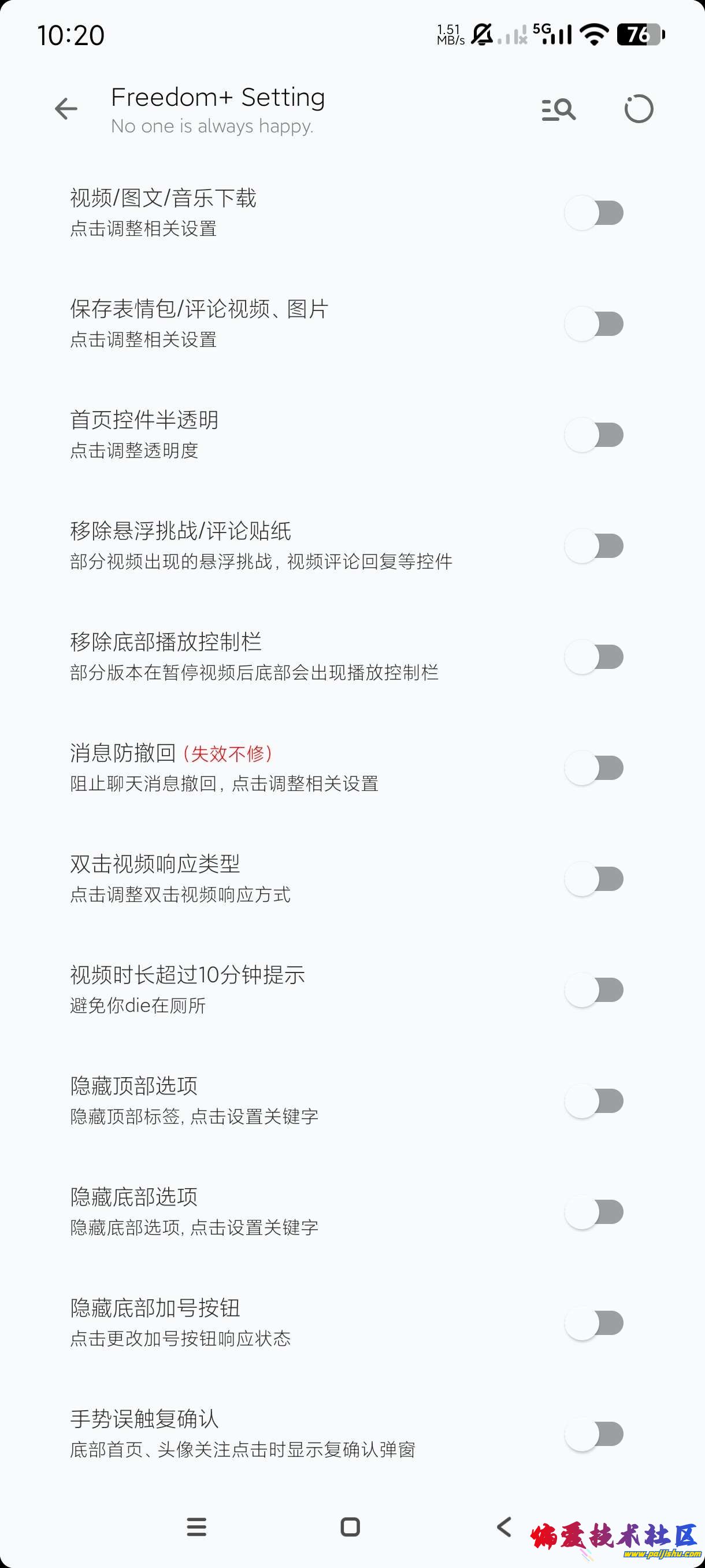Open recent apps from navigation bar
The width and height of the screenshot is (705, 1568).
(196, 1526)
